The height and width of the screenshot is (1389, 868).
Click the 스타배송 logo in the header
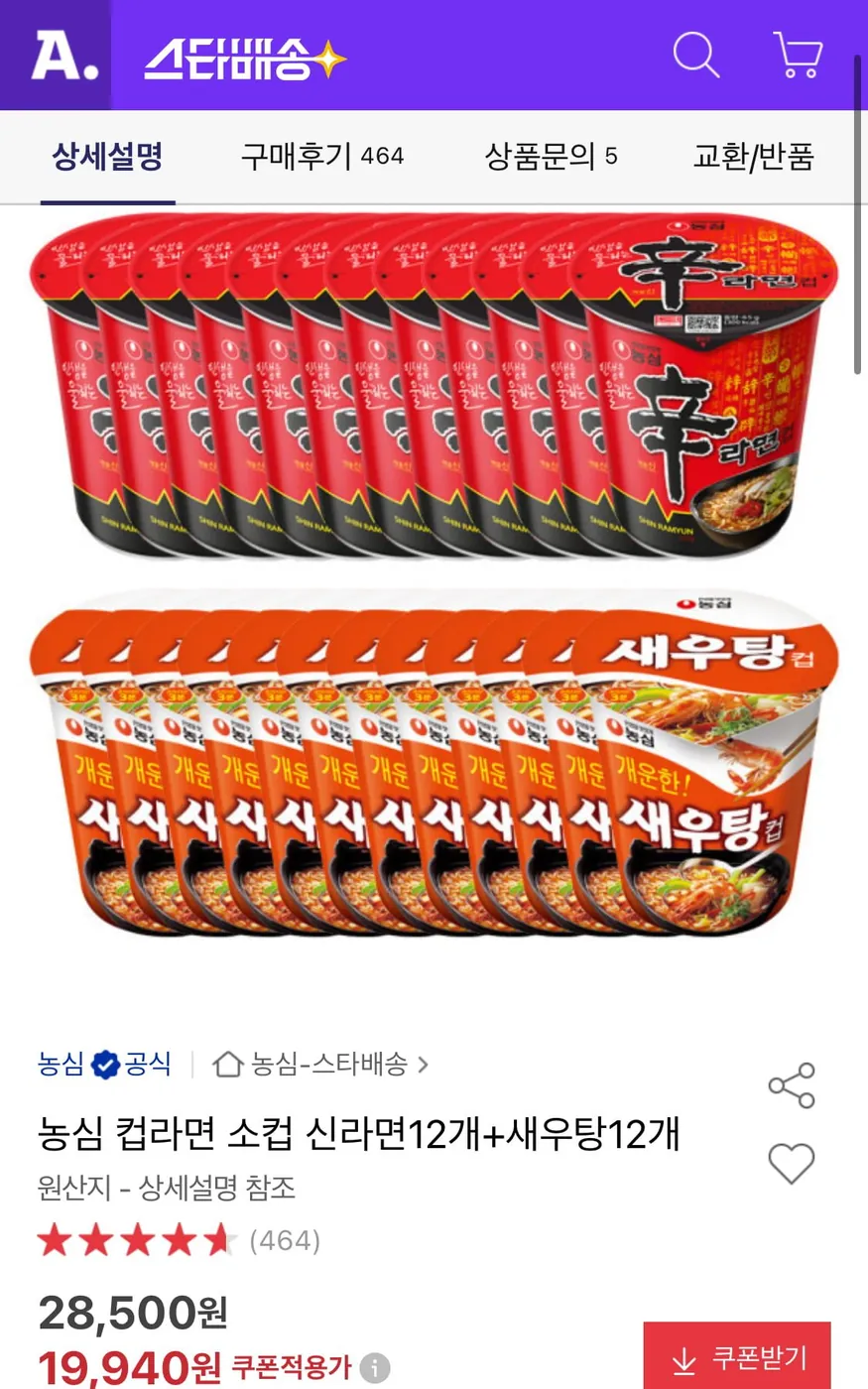pyautogui.click(x=243, y=57)
